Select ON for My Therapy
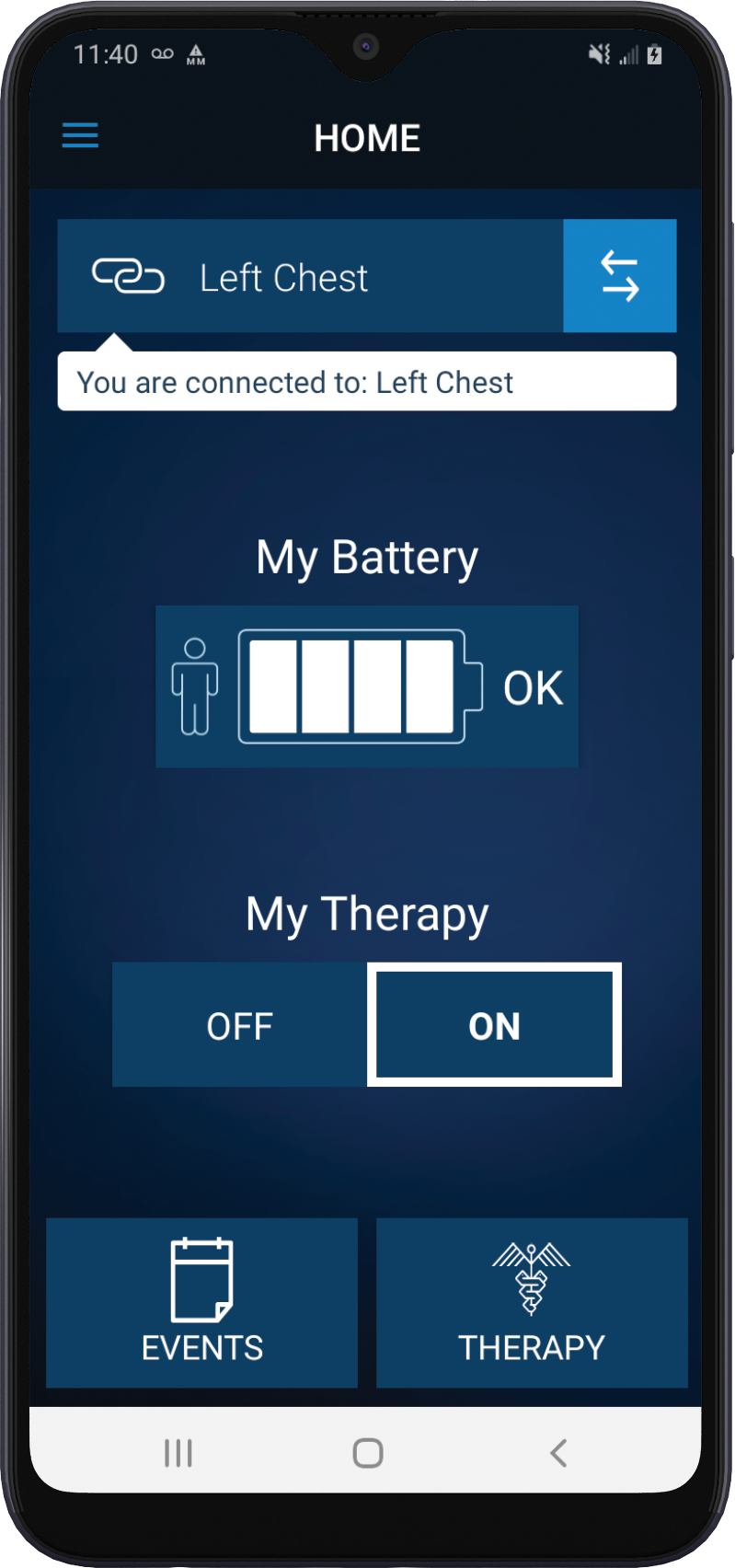735x1568 pixels. coord(494,1025)
